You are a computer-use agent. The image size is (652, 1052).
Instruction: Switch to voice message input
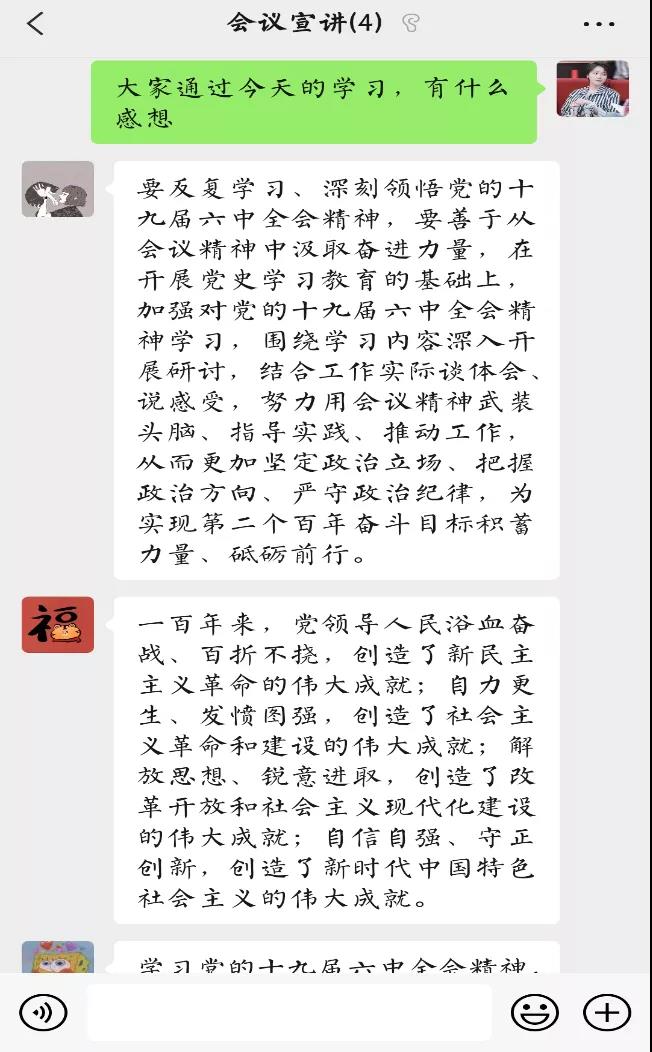(x=43, y=1013)
